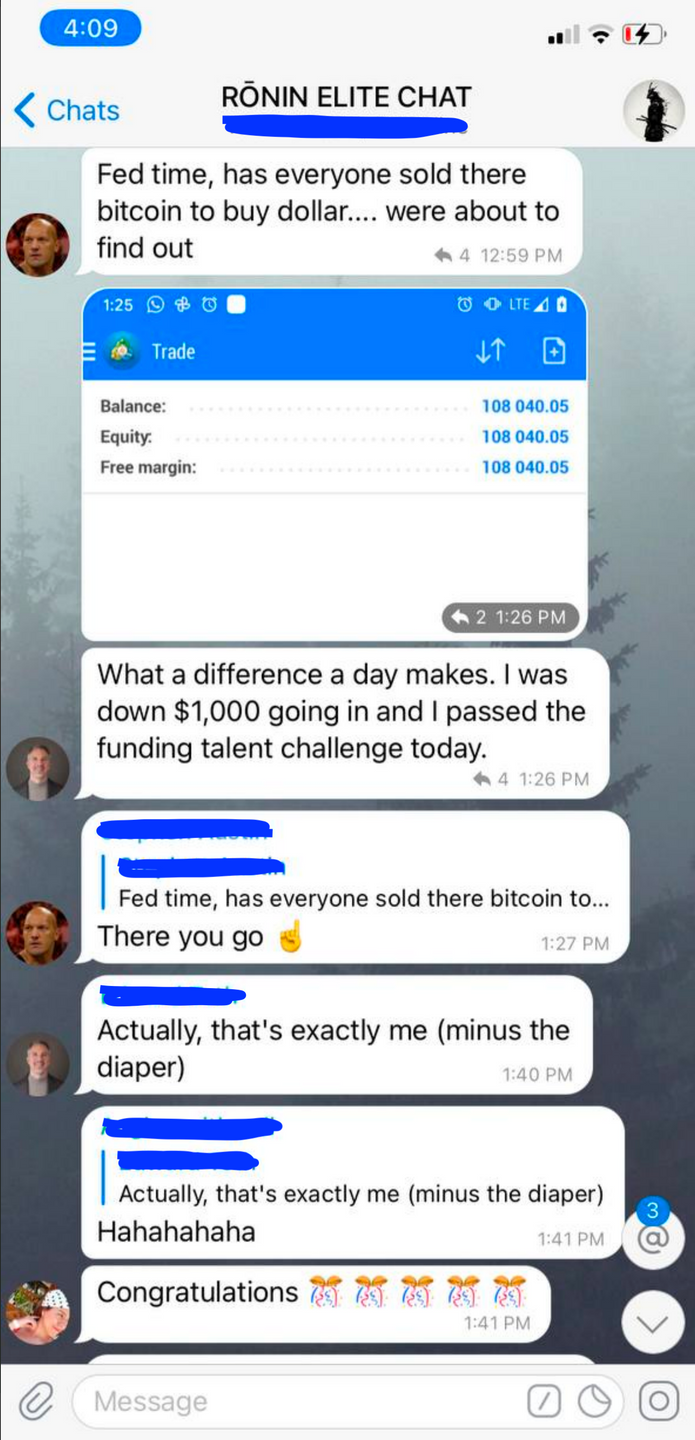695x1440 pixels.
Task: Jump to quoted 'Actually, that's exactly me' message in the reply
Action: coord(360,1193)
